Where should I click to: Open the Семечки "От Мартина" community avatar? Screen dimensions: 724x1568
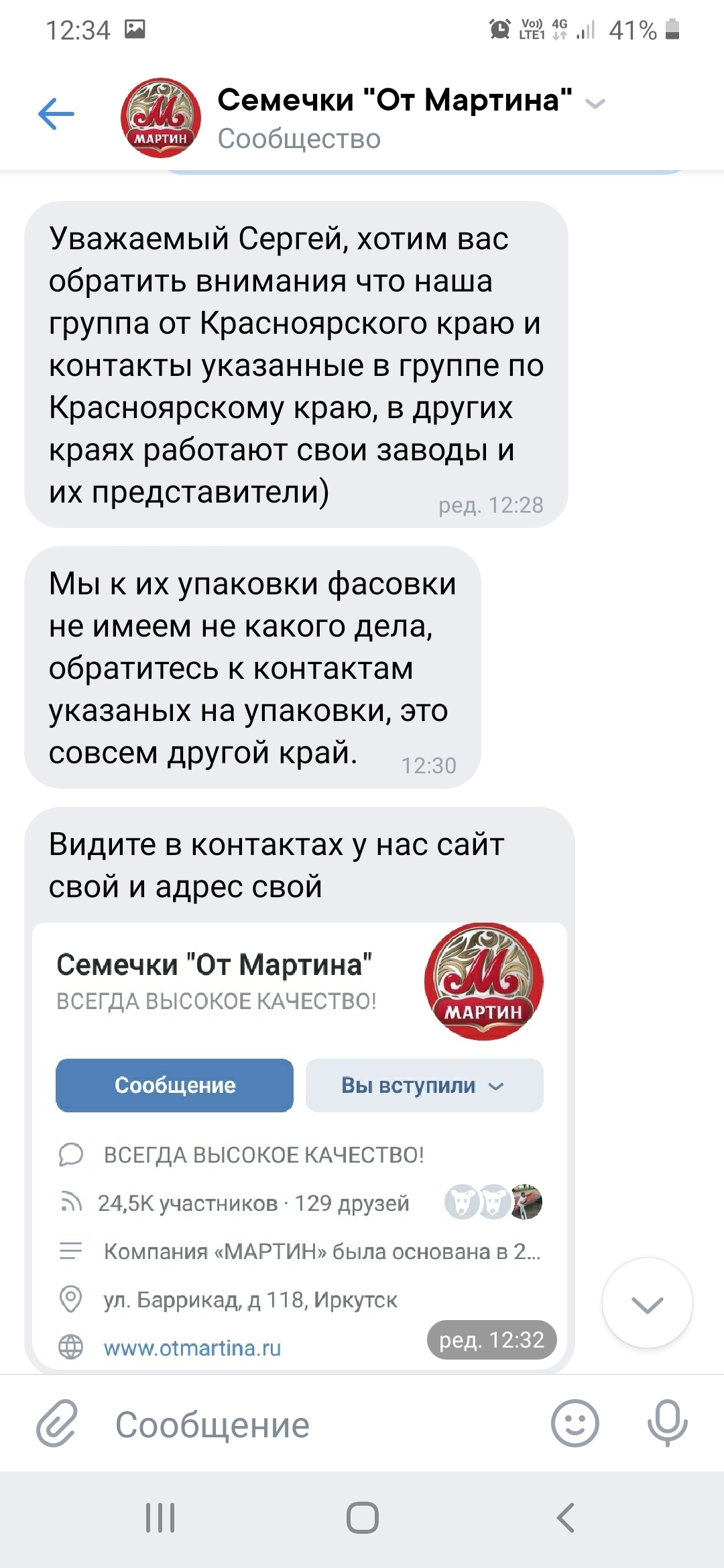pos(161,118)
